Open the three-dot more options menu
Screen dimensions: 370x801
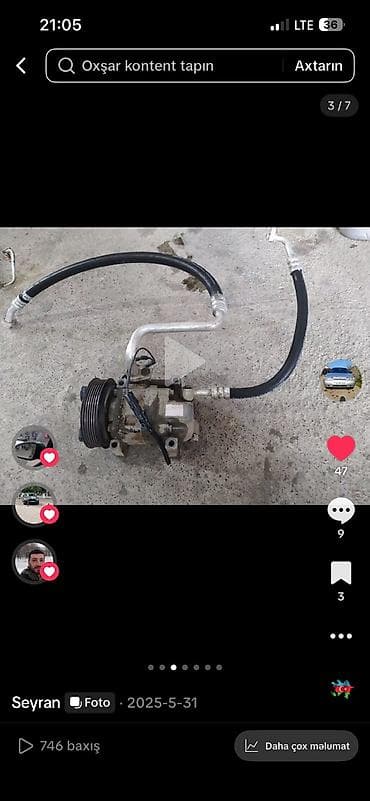click(341, 636)
